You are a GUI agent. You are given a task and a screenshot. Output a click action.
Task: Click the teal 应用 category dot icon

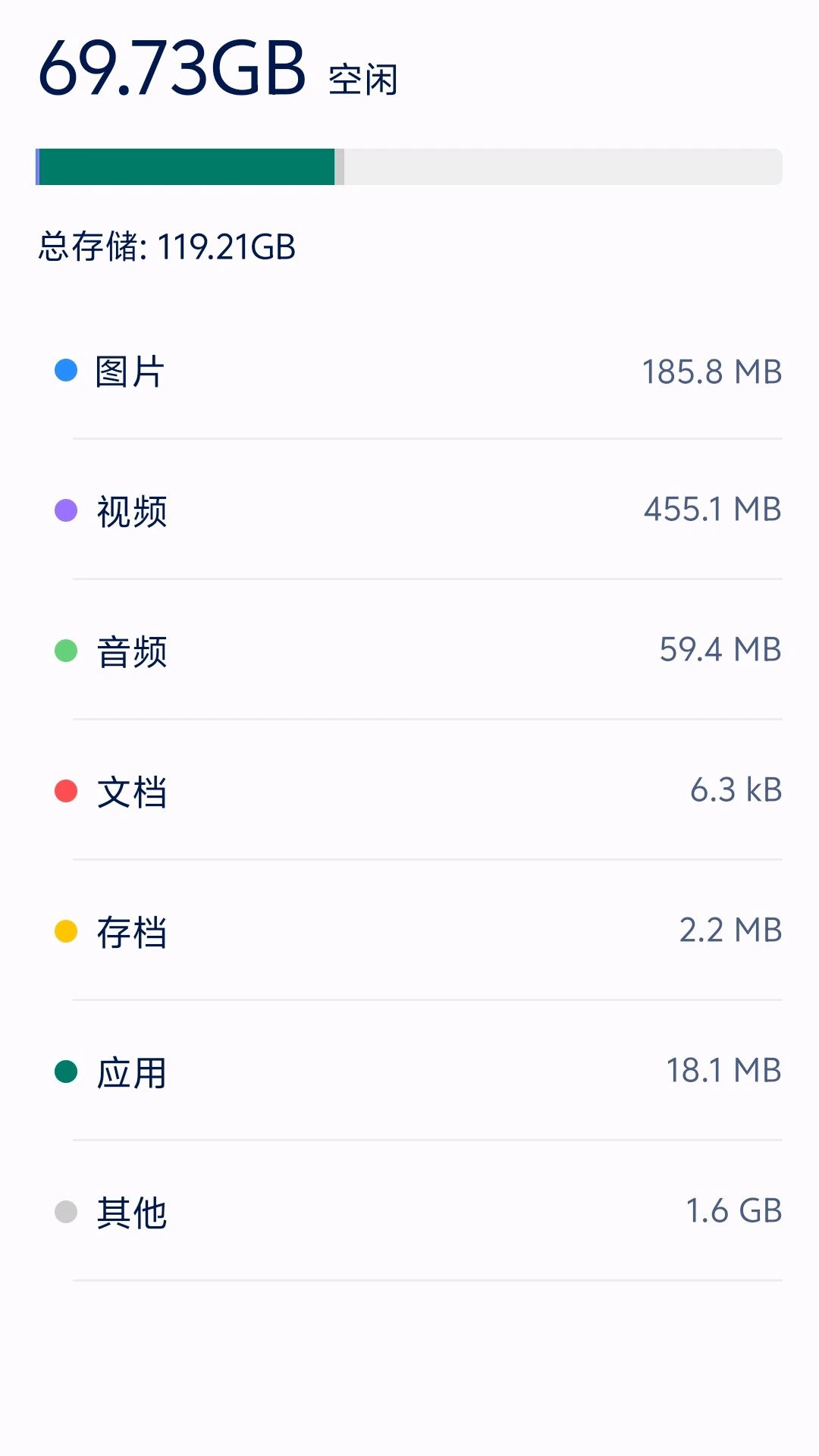[67, 1070]
